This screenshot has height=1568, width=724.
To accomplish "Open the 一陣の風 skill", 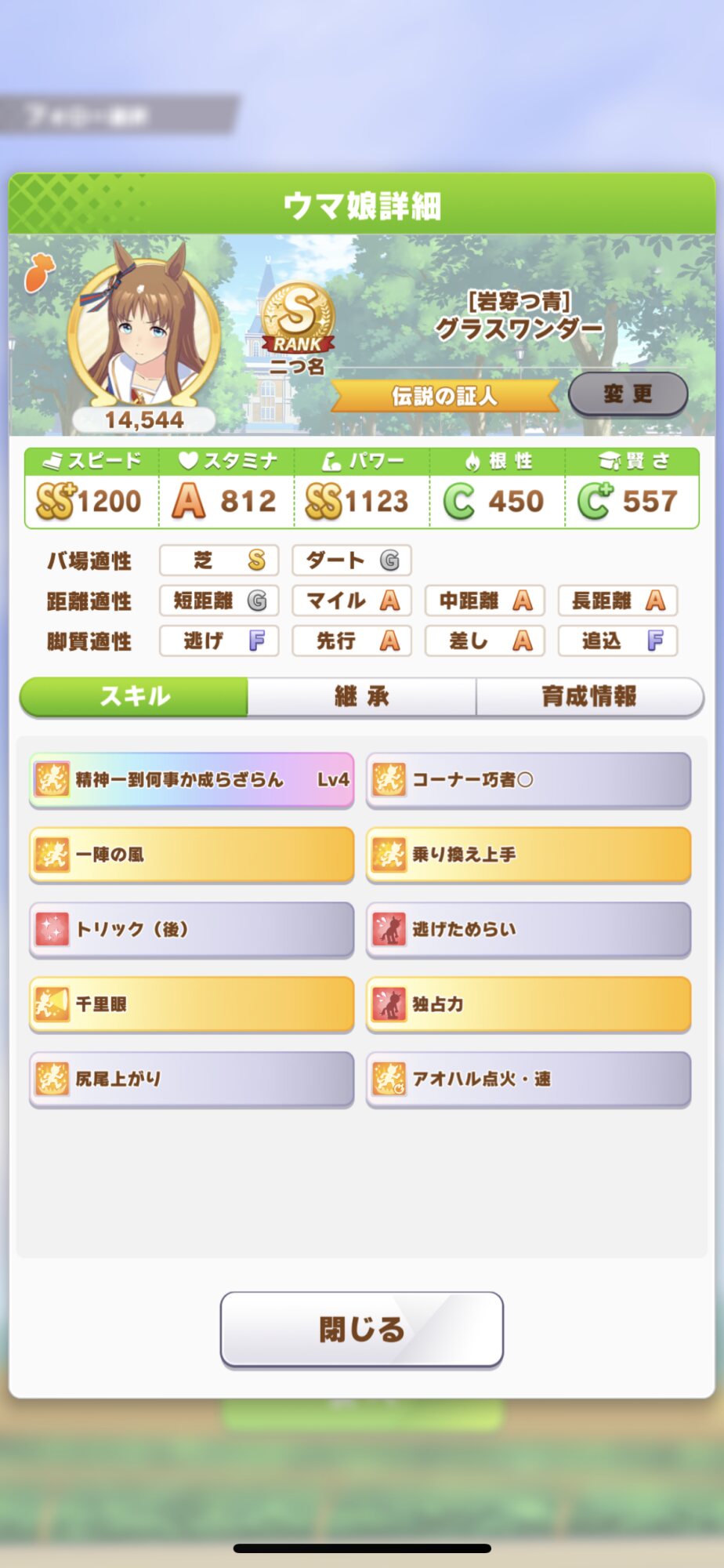I will (191, 855).
